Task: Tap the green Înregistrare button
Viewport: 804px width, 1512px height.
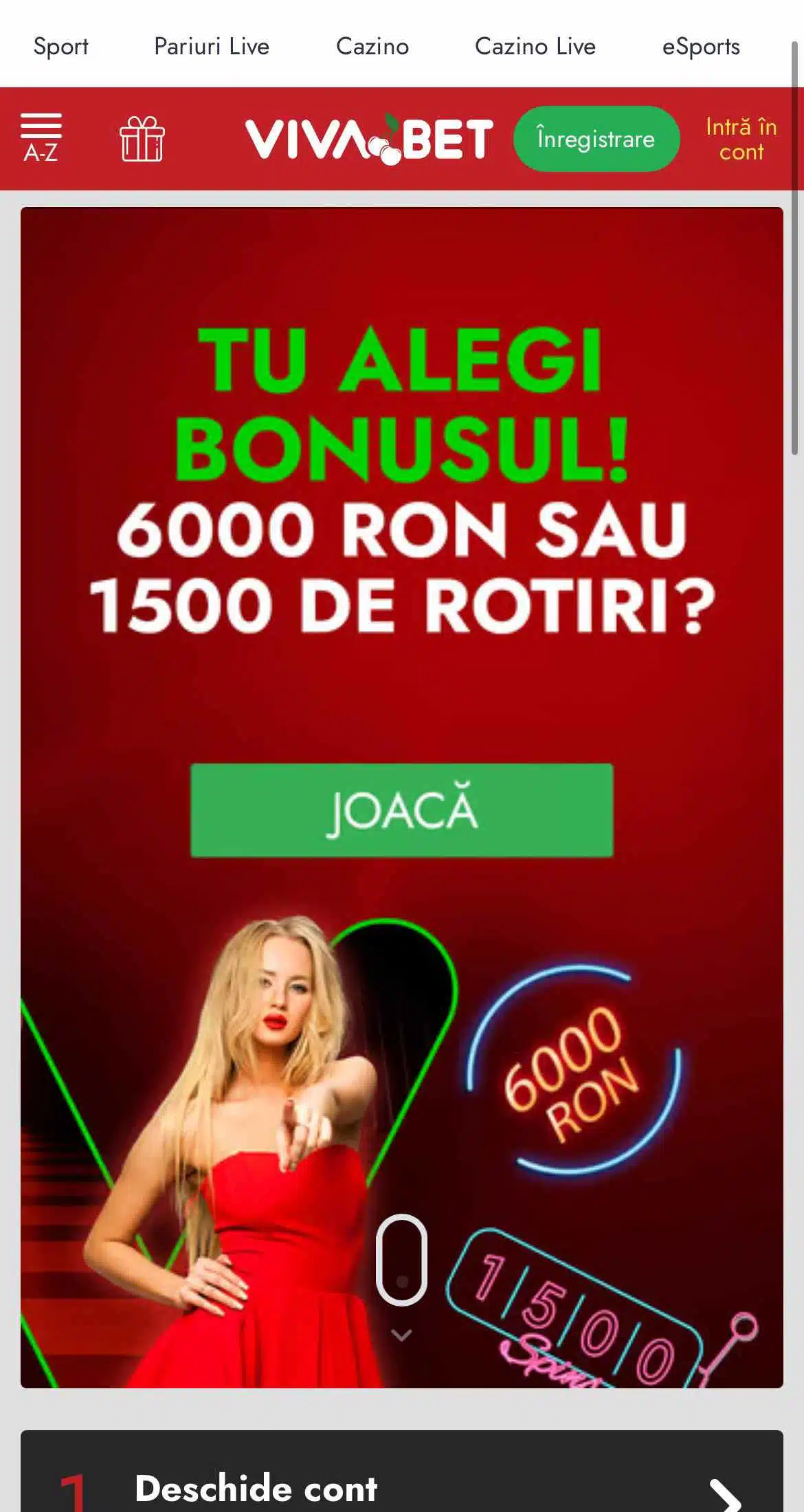Action: (596, 139)
